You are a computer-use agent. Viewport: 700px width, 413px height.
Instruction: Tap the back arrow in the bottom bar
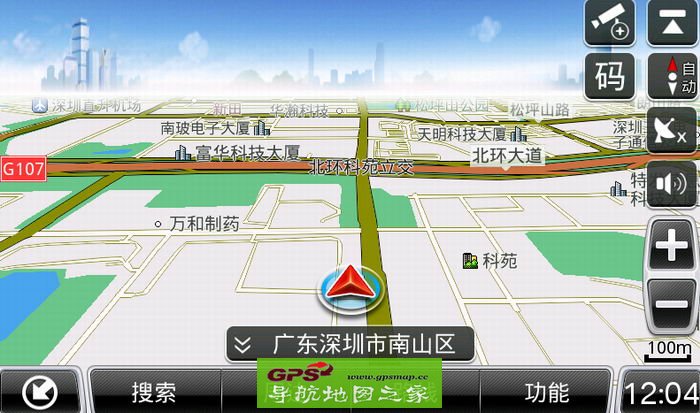tap(41, 392)
